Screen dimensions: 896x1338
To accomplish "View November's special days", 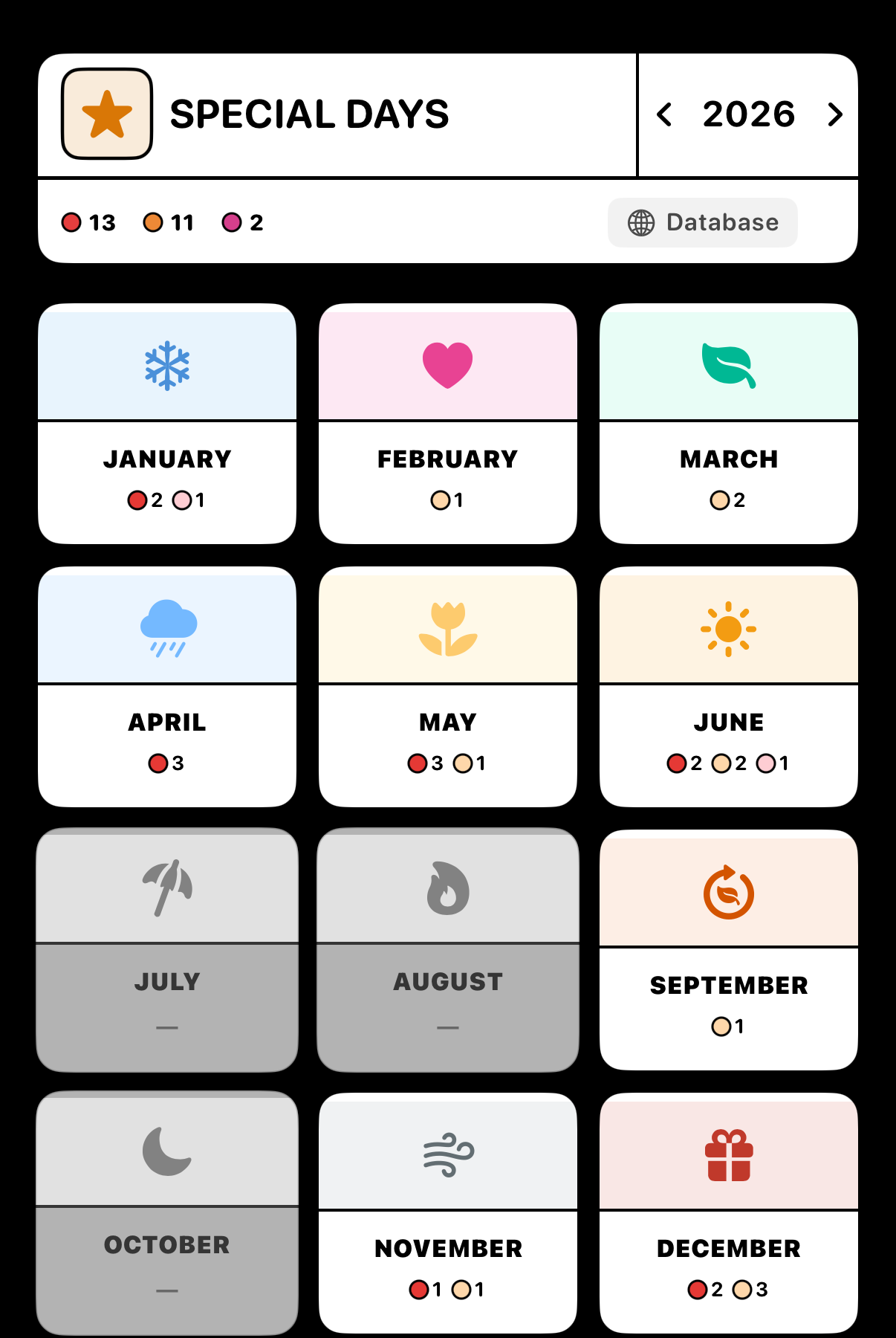I will click(448, 1213).
